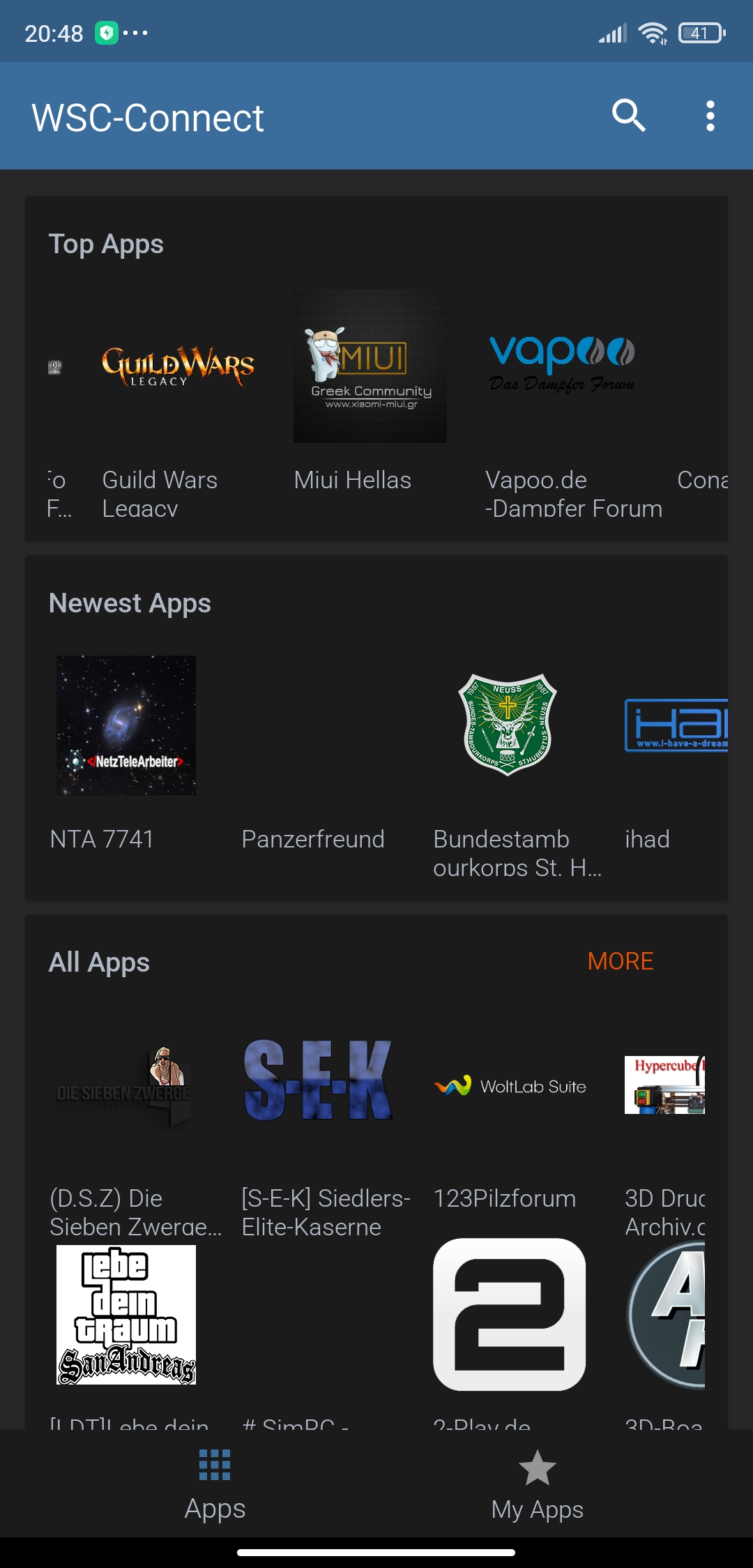
Task: Open the 2-Play.de app tile
Action: tap(510, 1315)
